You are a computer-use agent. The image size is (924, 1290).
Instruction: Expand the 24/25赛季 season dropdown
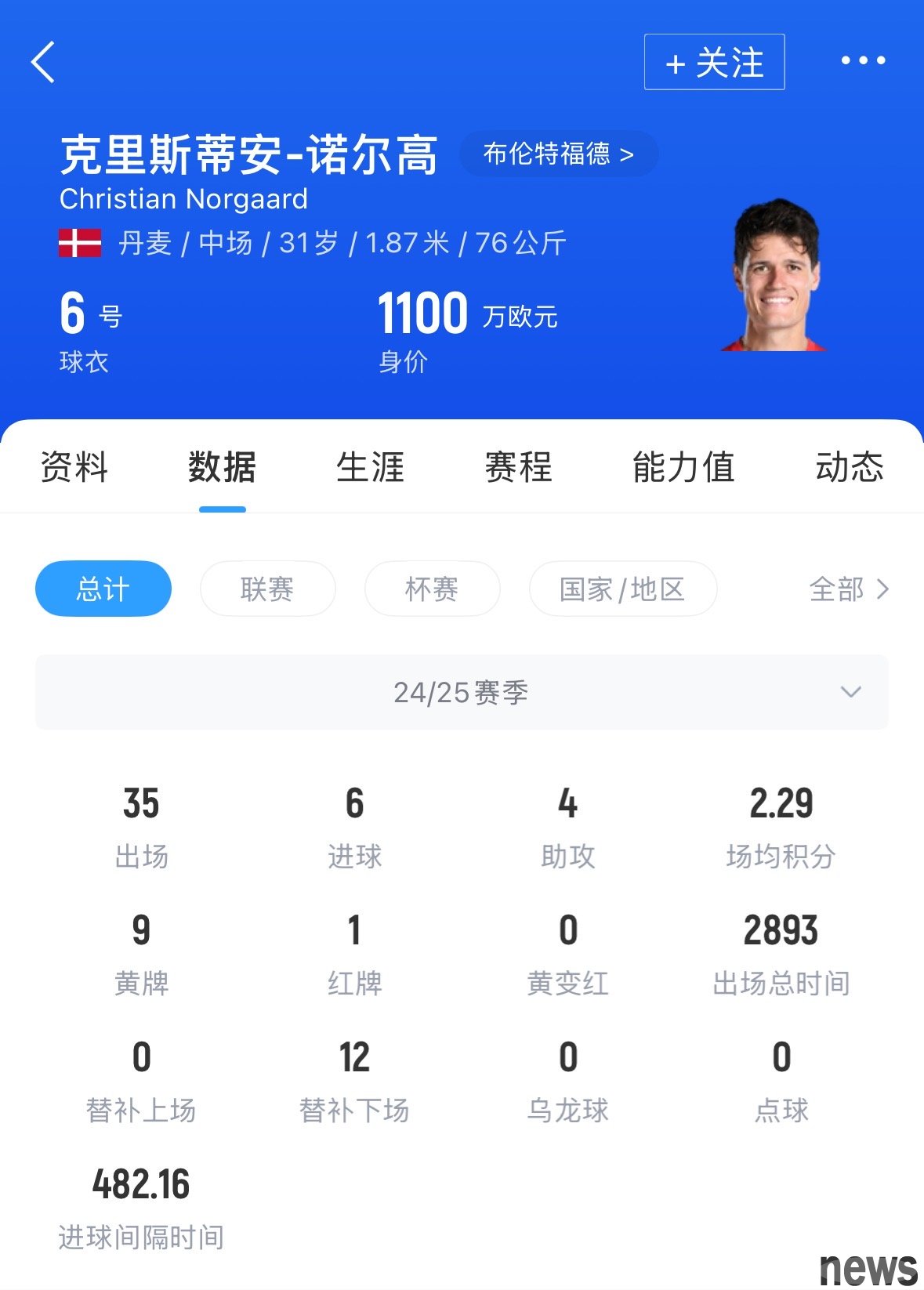pyautogui.click(x=462, y=692)
